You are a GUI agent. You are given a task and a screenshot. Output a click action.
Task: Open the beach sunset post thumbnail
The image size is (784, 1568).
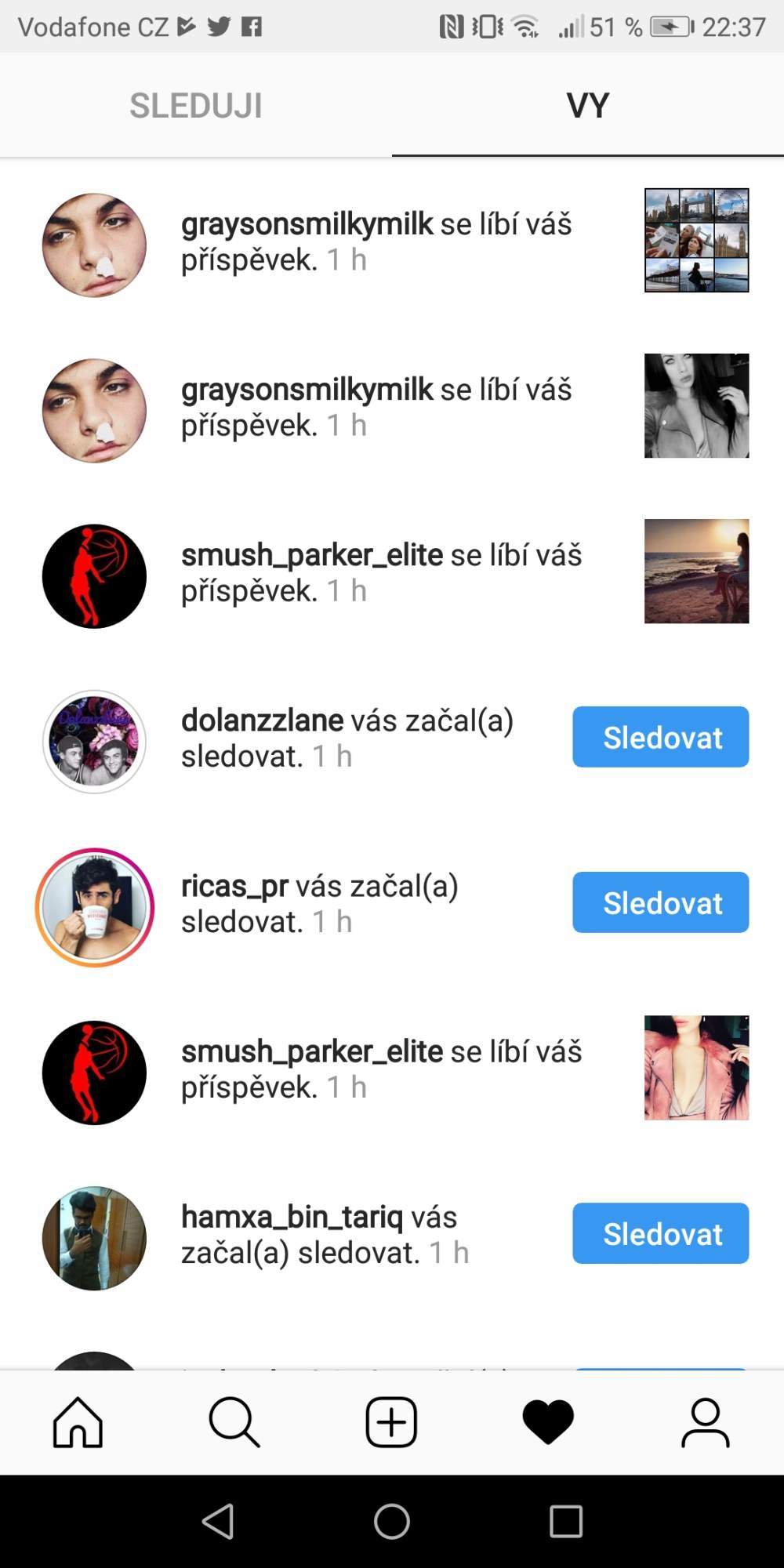[696, 572]
